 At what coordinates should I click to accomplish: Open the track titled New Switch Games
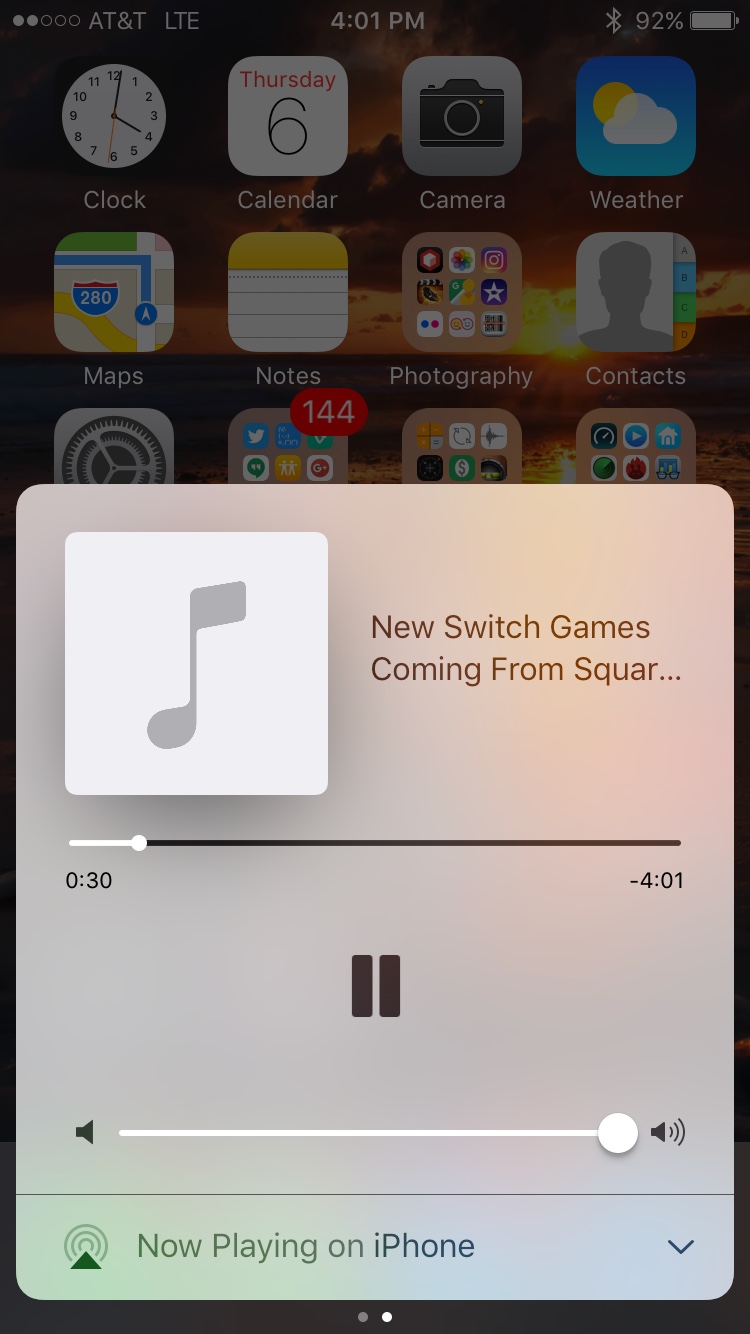[525, 648]
